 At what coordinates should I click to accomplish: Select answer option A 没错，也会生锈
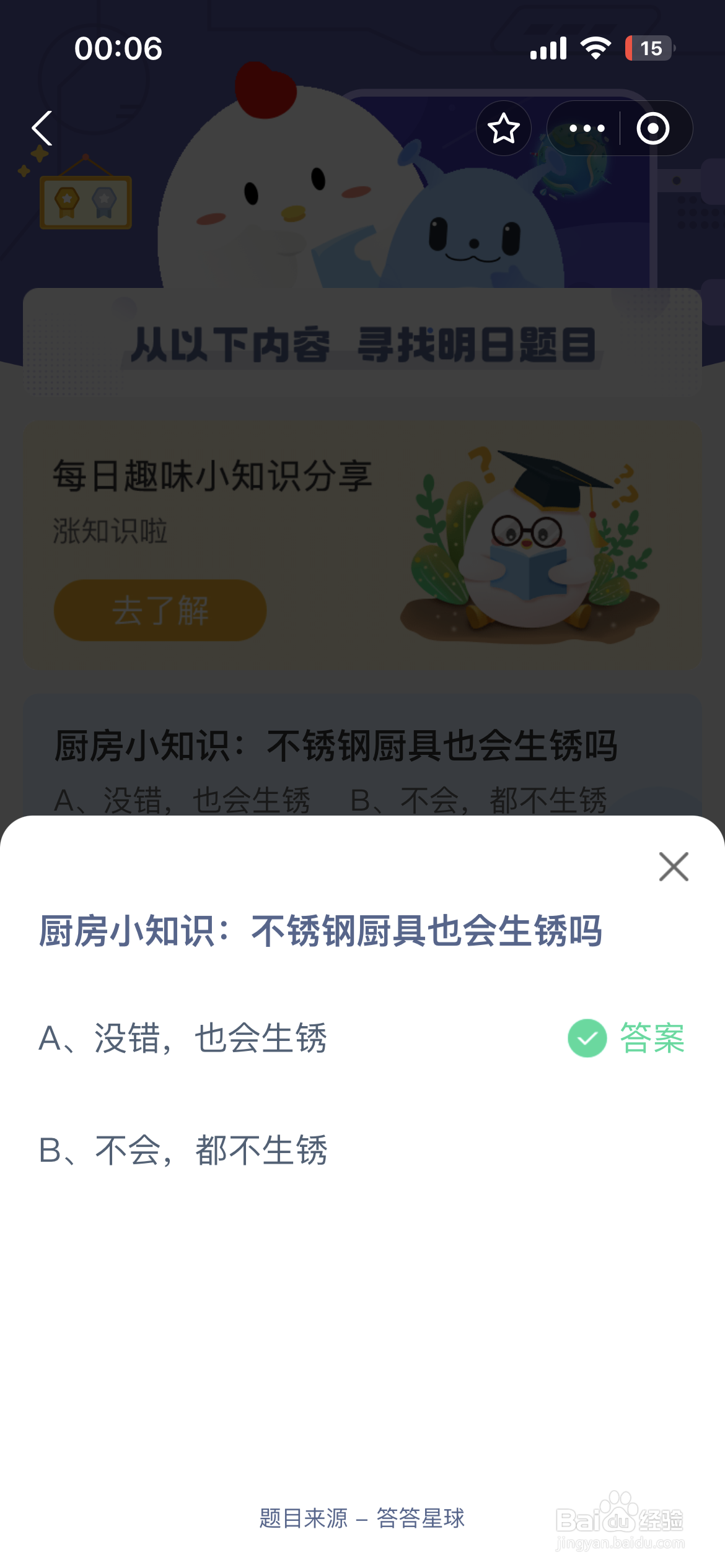pos(183,1040)
